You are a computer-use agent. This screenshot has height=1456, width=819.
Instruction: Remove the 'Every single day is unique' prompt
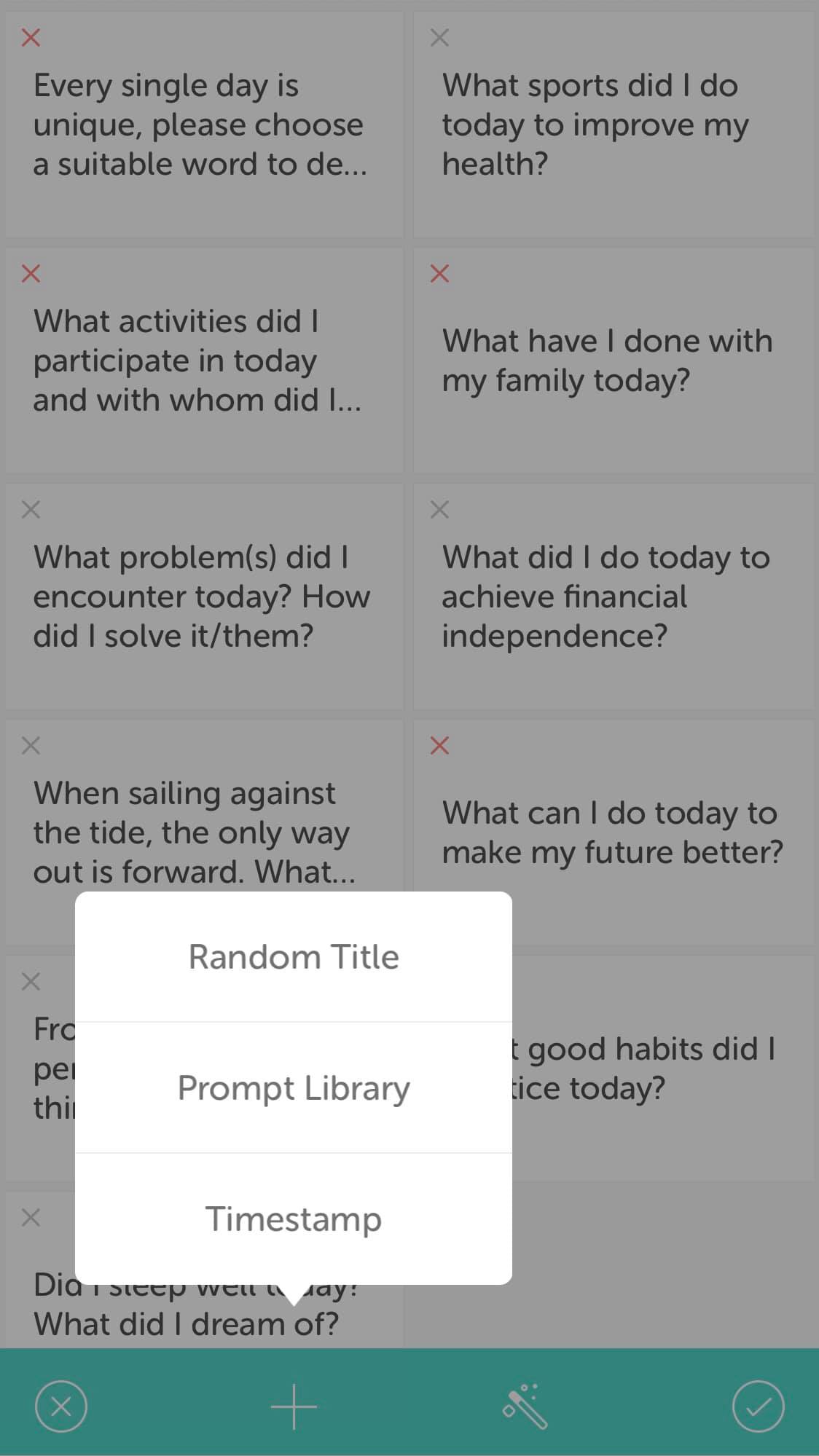[x=31, y=37]
